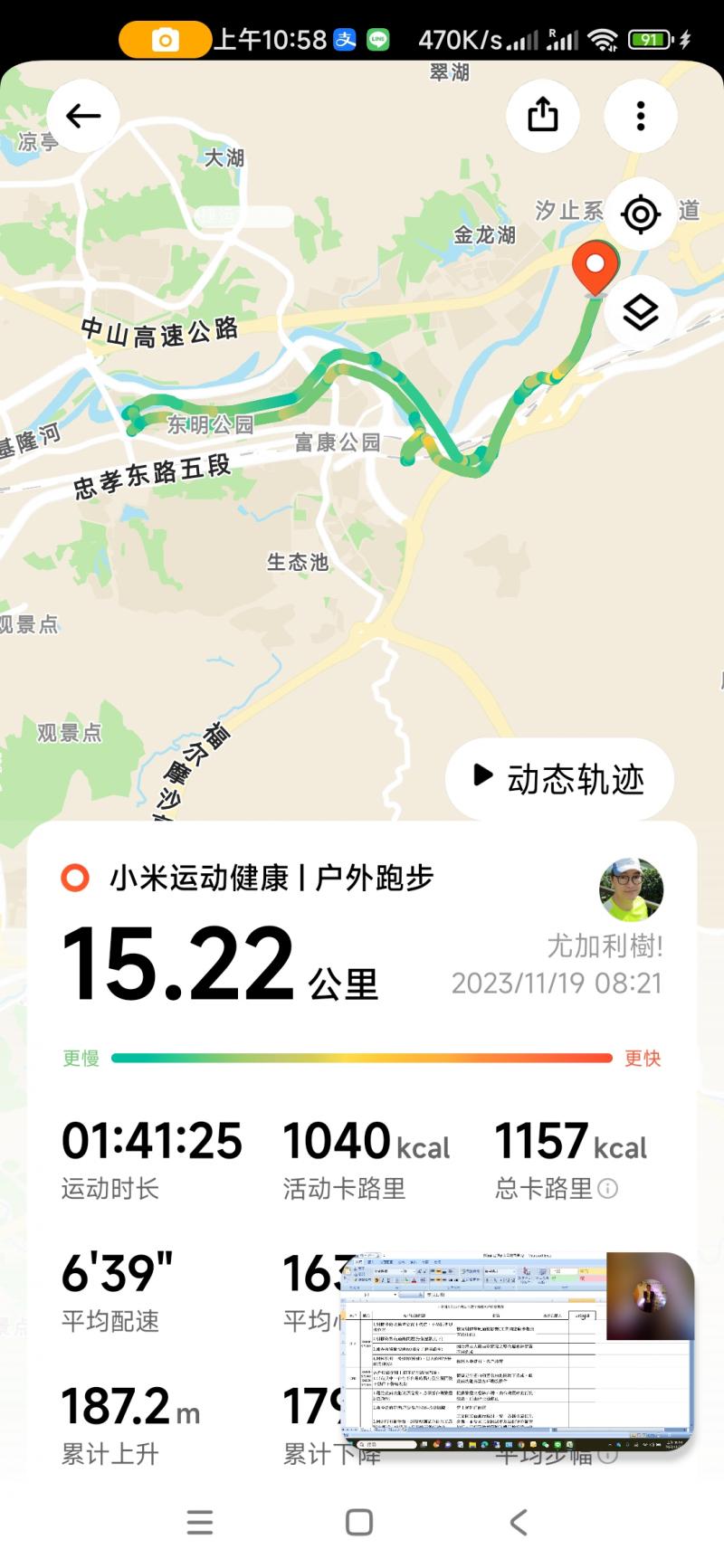Go back using the arrow on the map

click(83, 116)
